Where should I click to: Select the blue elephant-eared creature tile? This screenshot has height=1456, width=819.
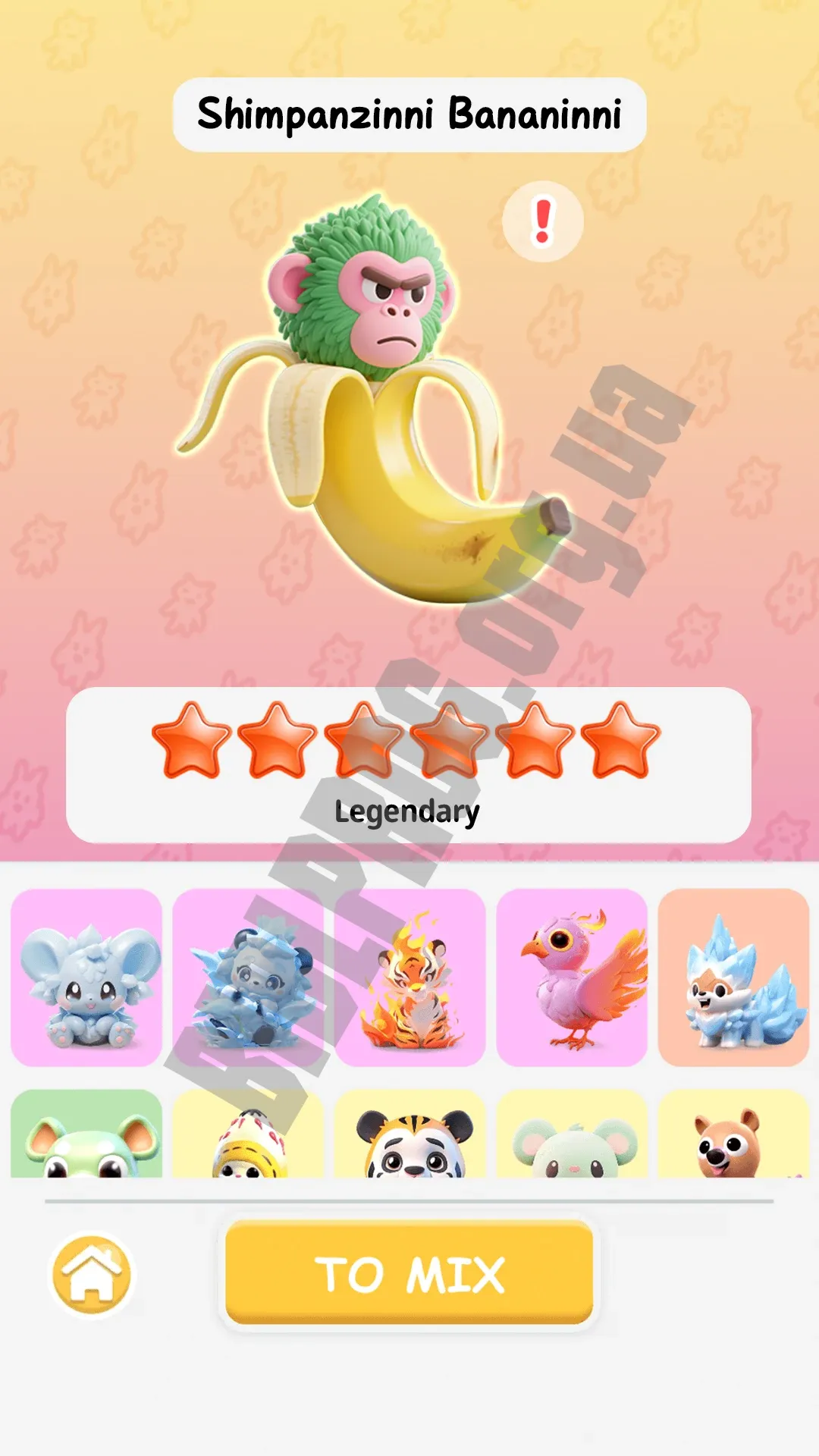86,977
